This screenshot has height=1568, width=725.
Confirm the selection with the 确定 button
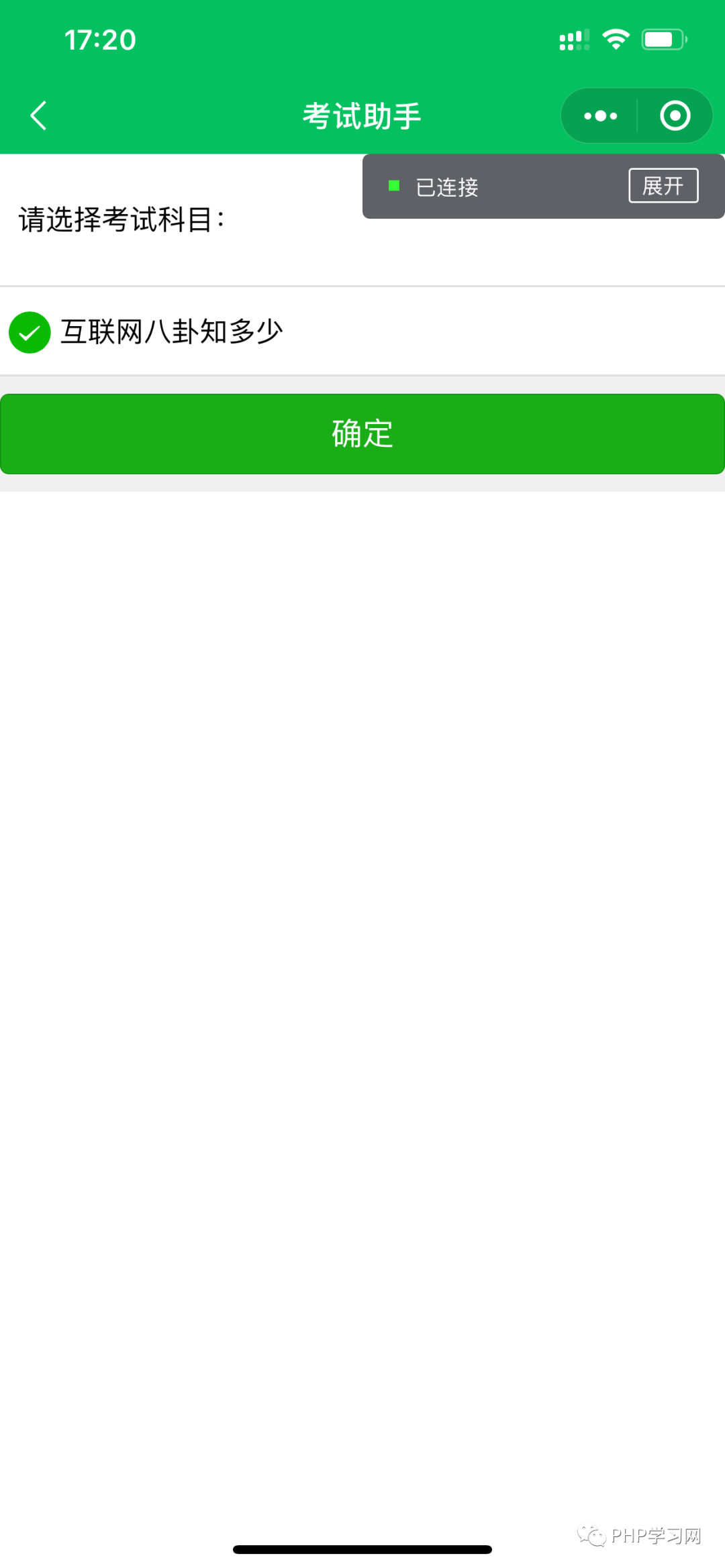[362, 434]
